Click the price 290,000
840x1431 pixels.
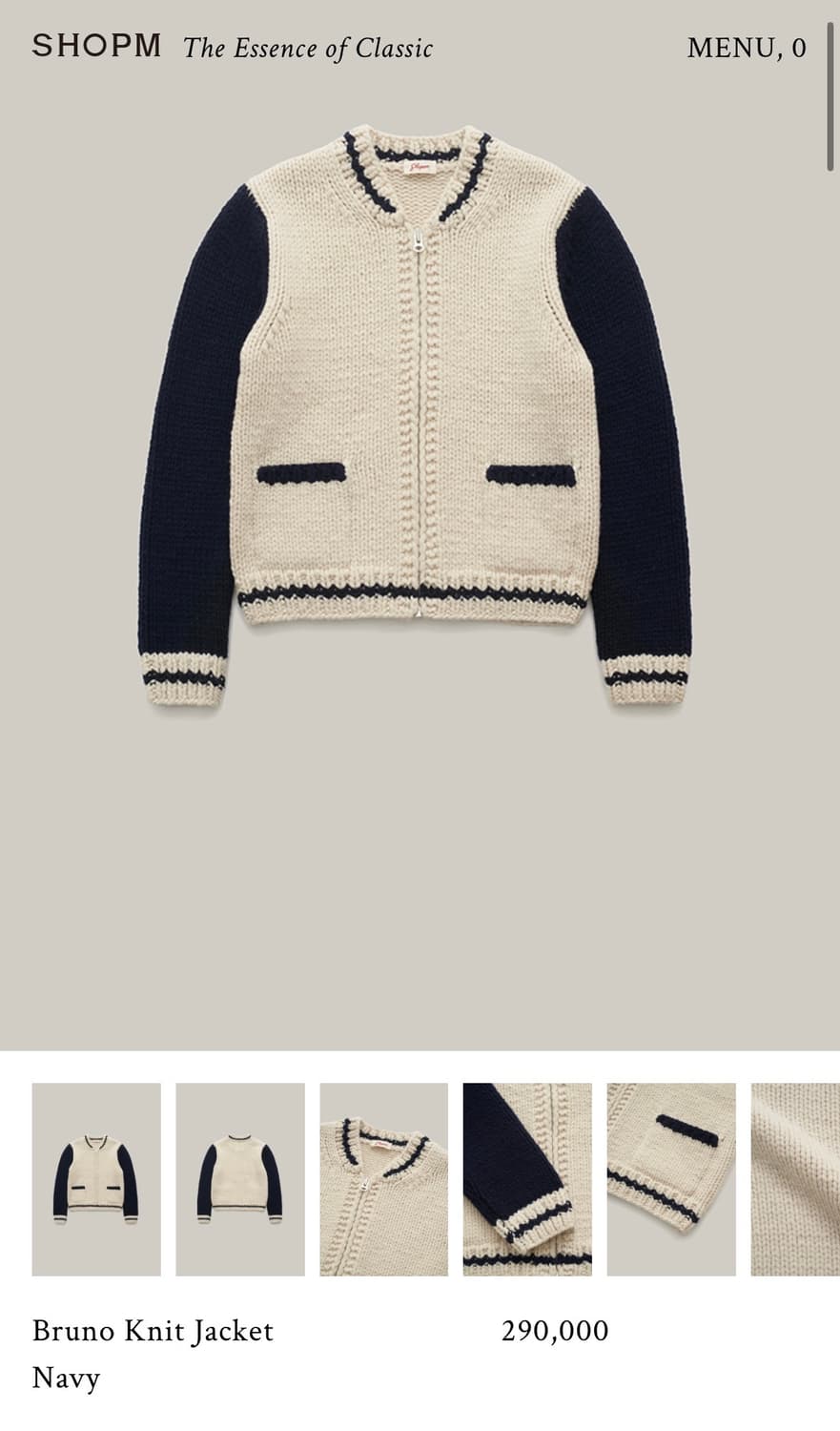[x=556, y=1330]
